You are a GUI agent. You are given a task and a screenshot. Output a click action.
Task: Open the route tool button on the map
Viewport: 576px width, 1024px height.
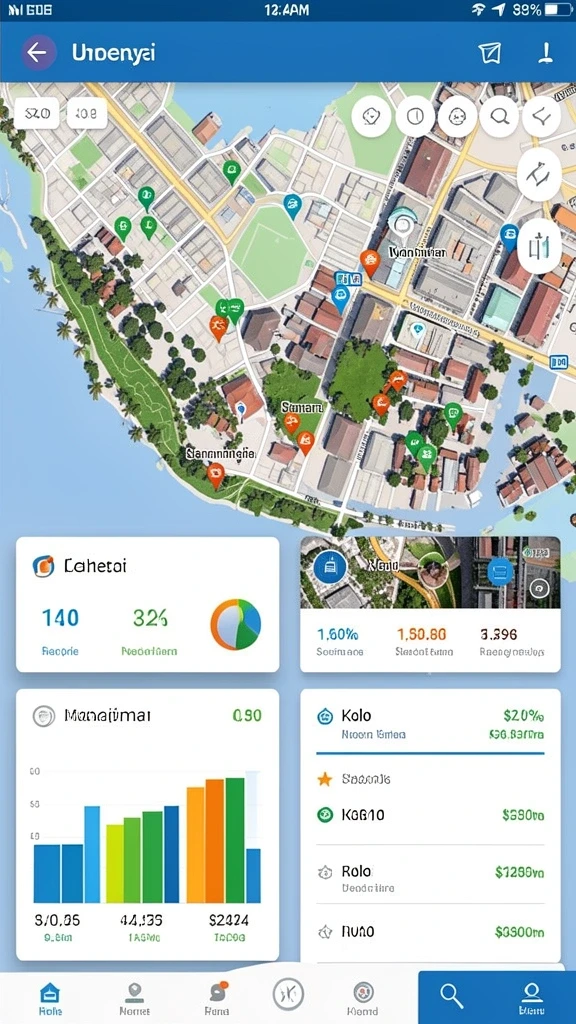pos(539,174)
